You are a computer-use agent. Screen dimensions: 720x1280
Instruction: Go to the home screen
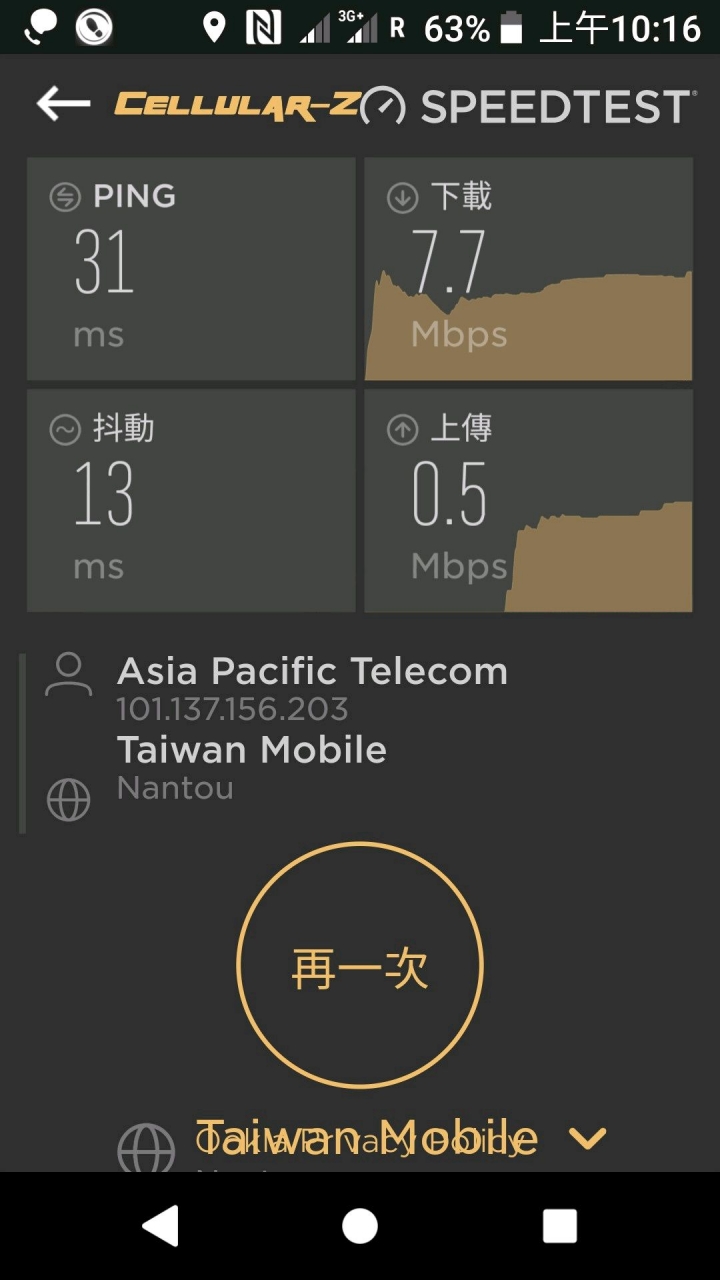(360, 1225)
